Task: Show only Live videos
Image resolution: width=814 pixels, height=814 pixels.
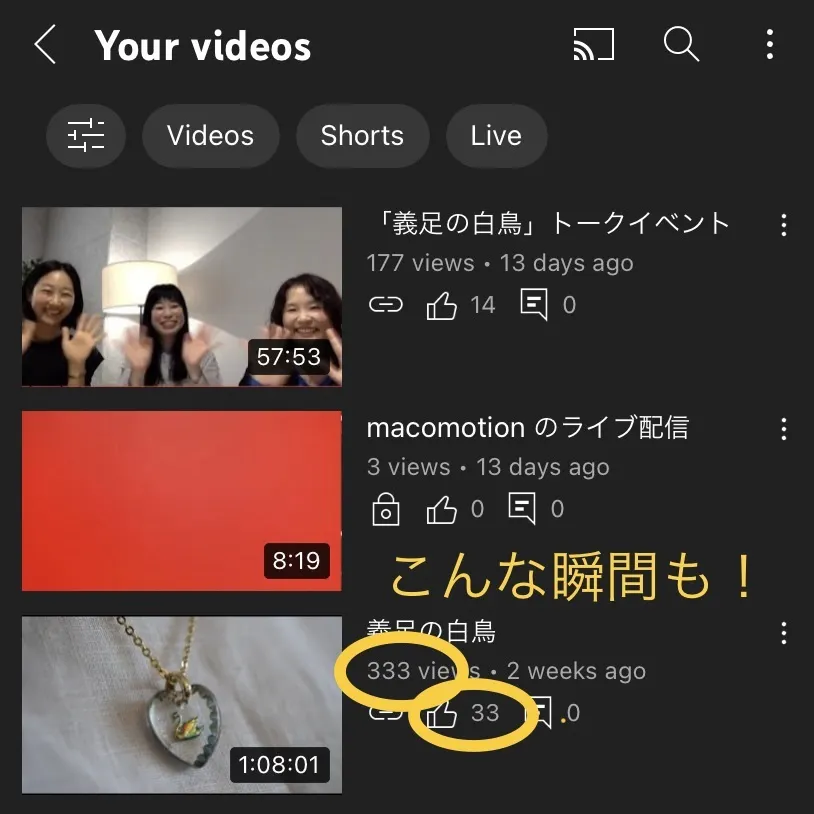Action: [x=496, y=136]
